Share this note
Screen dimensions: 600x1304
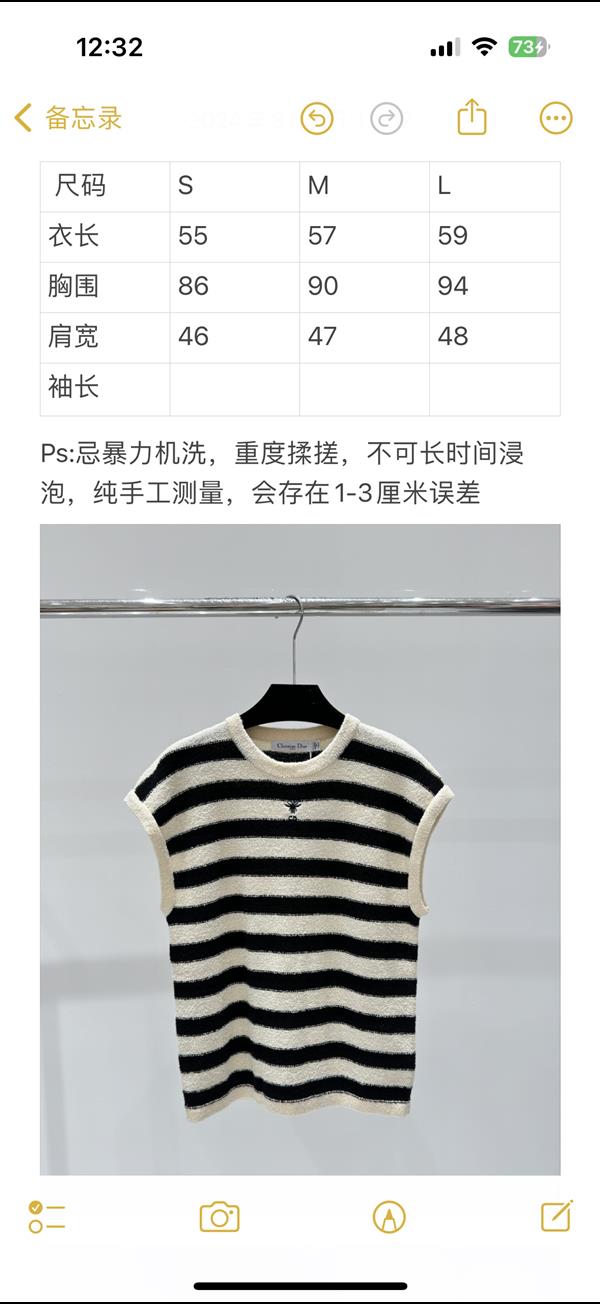pos(472,118)
